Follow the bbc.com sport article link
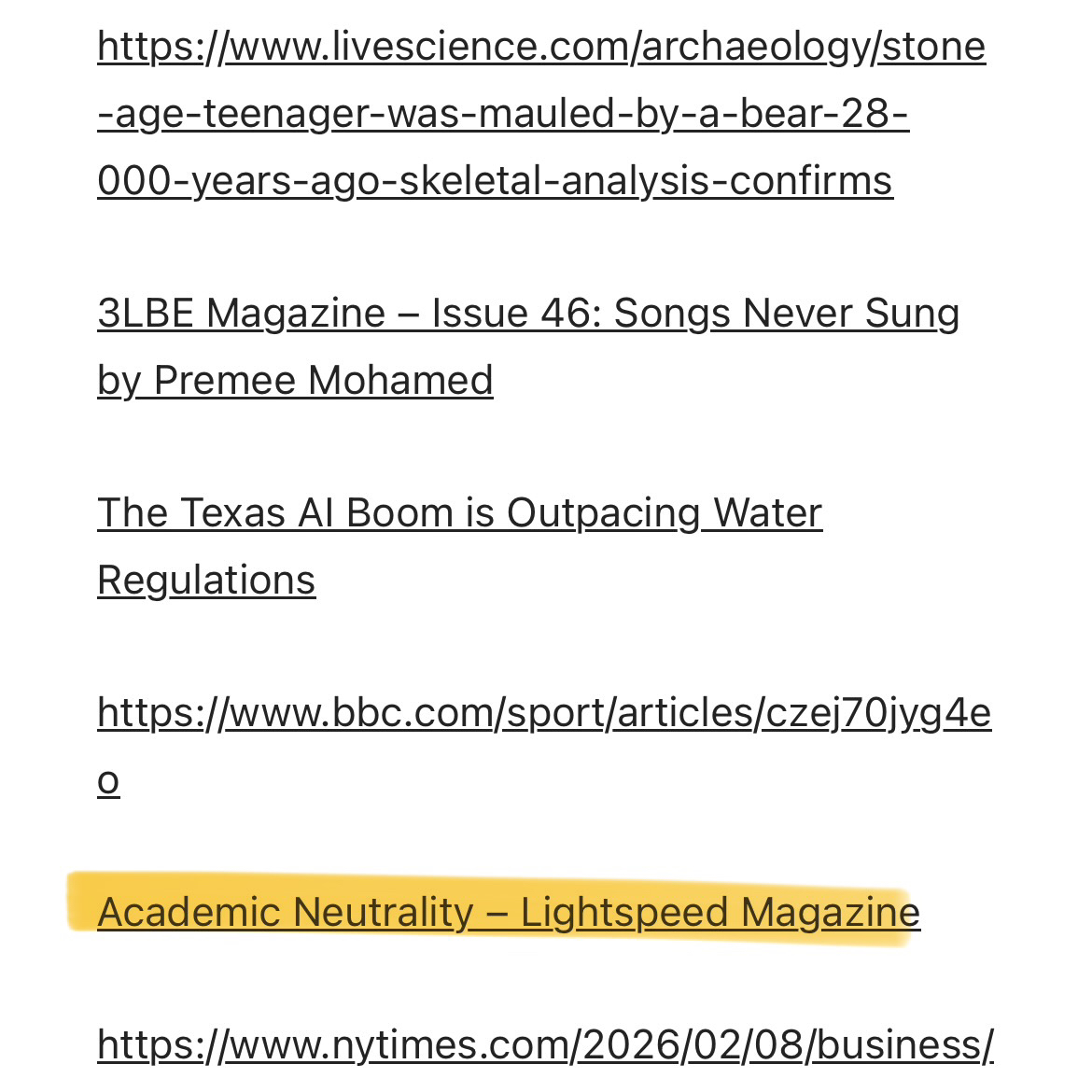This screenshot has height=1092, width=1092. pos(543,714)
